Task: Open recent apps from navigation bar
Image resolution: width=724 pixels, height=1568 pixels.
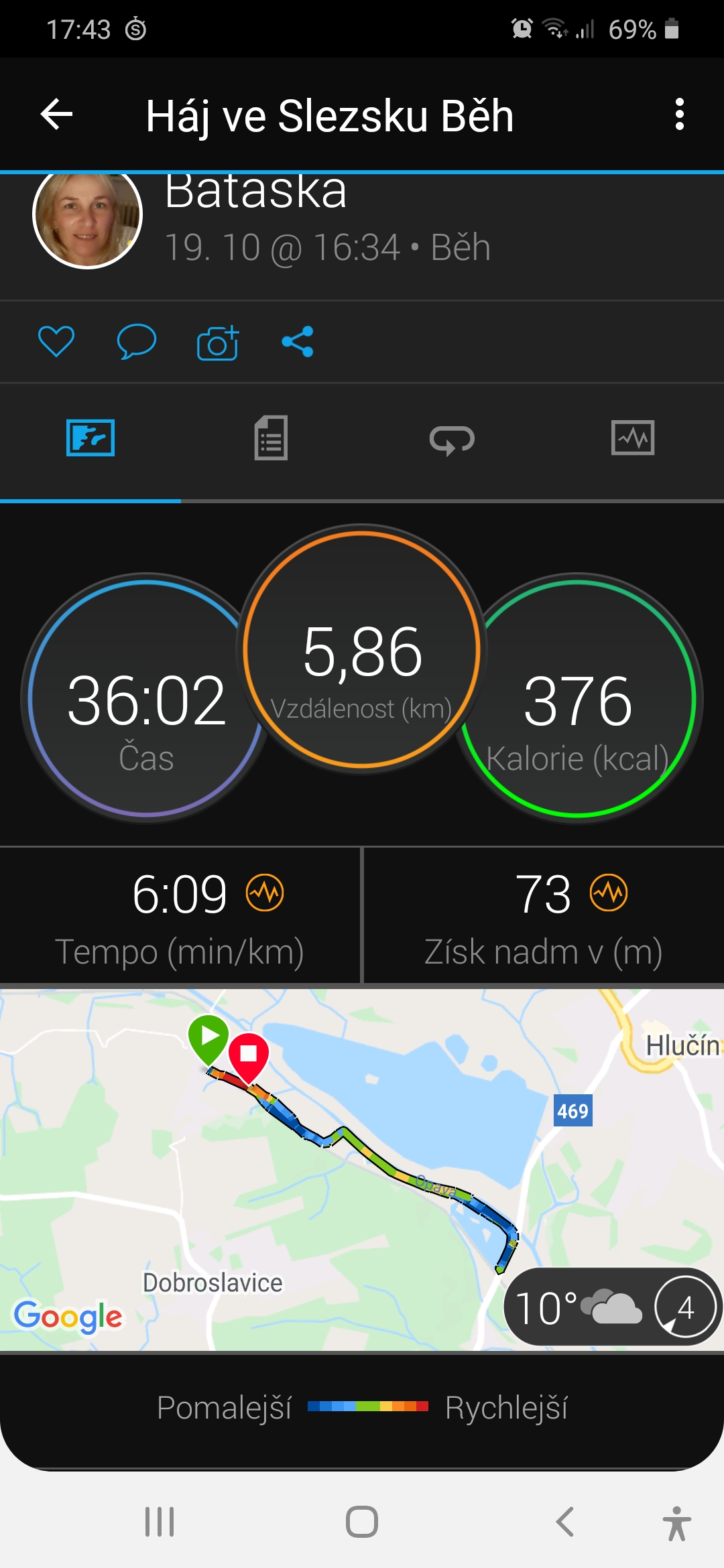Action: coord(160,1522)
